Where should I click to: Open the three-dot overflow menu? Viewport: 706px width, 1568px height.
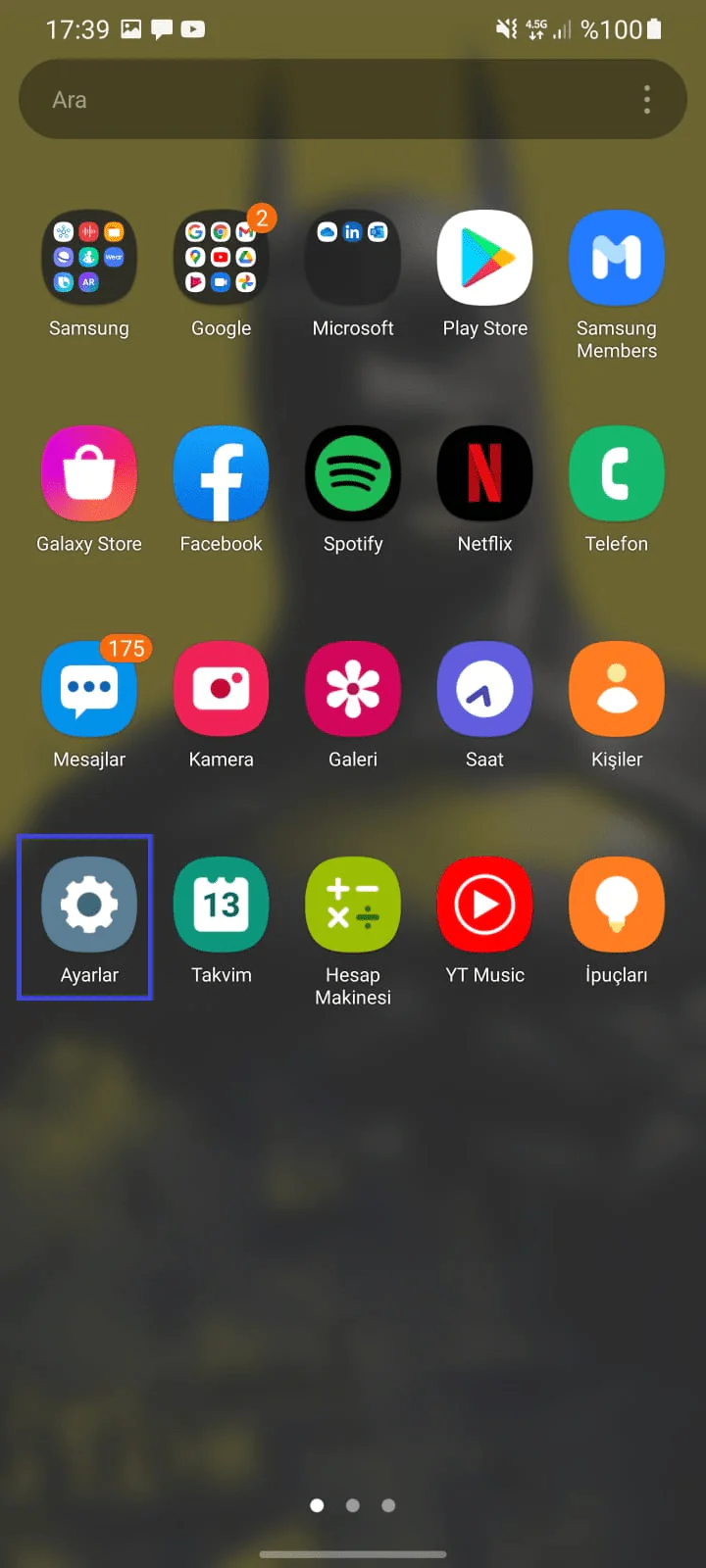click(x=646, y=100)
